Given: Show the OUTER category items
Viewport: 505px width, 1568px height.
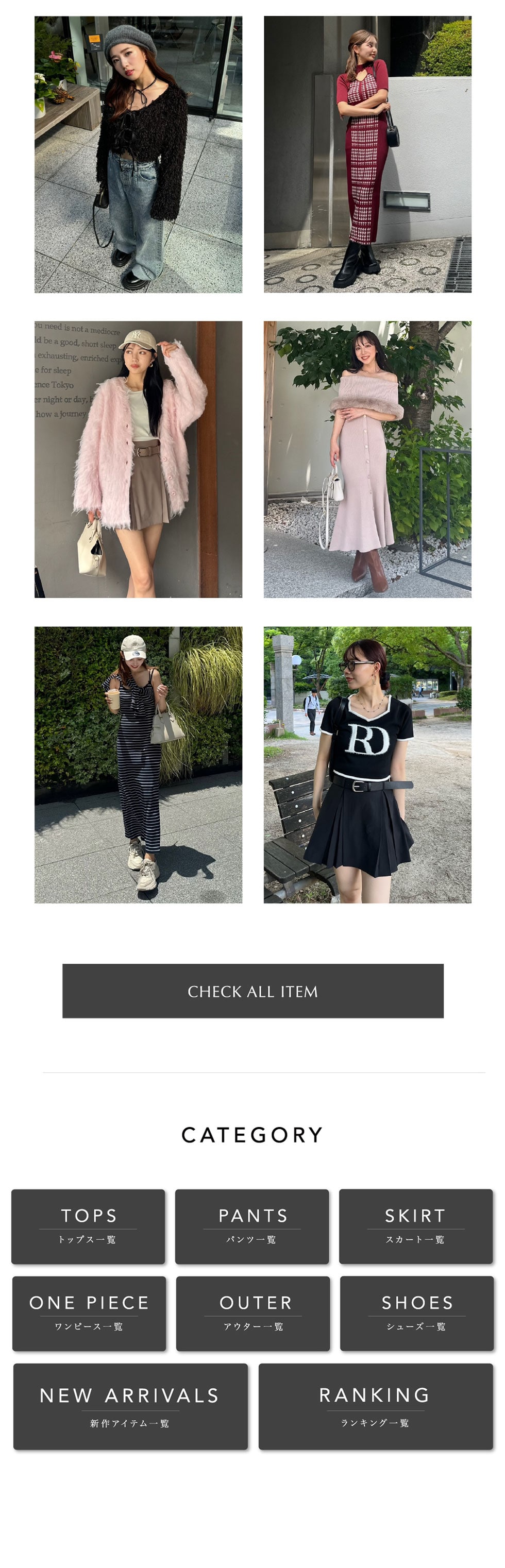Looking at the screenshot, I should click(x=253, y=1314).
